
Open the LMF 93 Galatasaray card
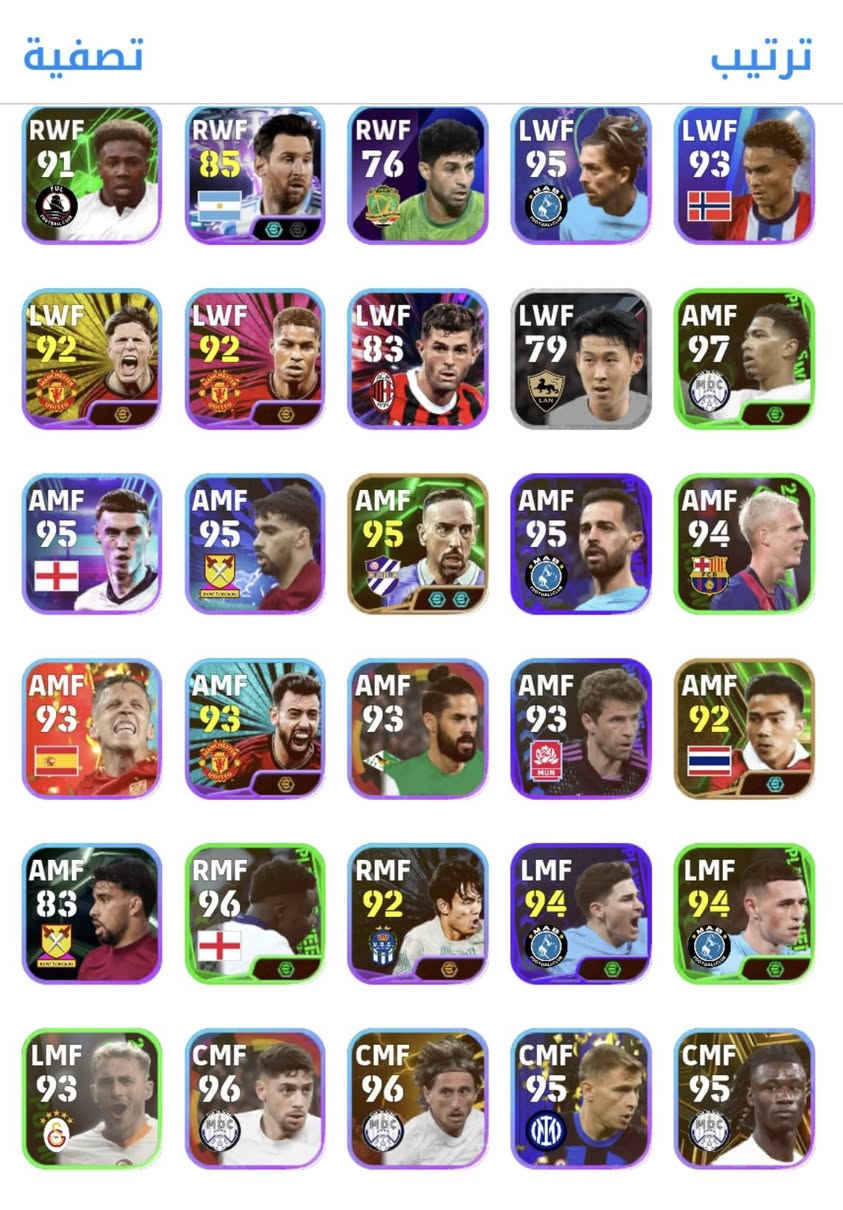pyautogui.click(x=91, y=1098)
